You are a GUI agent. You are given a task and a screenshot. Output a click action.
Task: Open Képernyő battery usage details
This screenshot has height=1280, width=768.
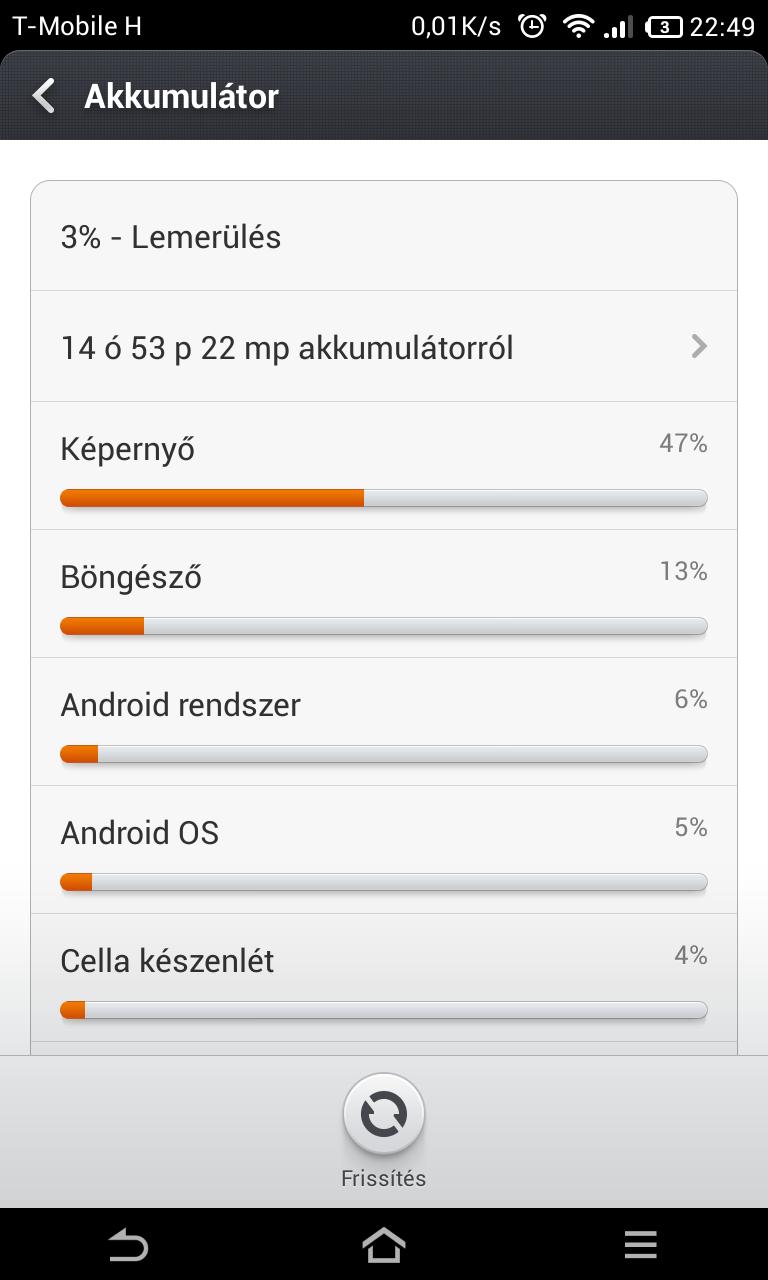(x=384, y=466)
